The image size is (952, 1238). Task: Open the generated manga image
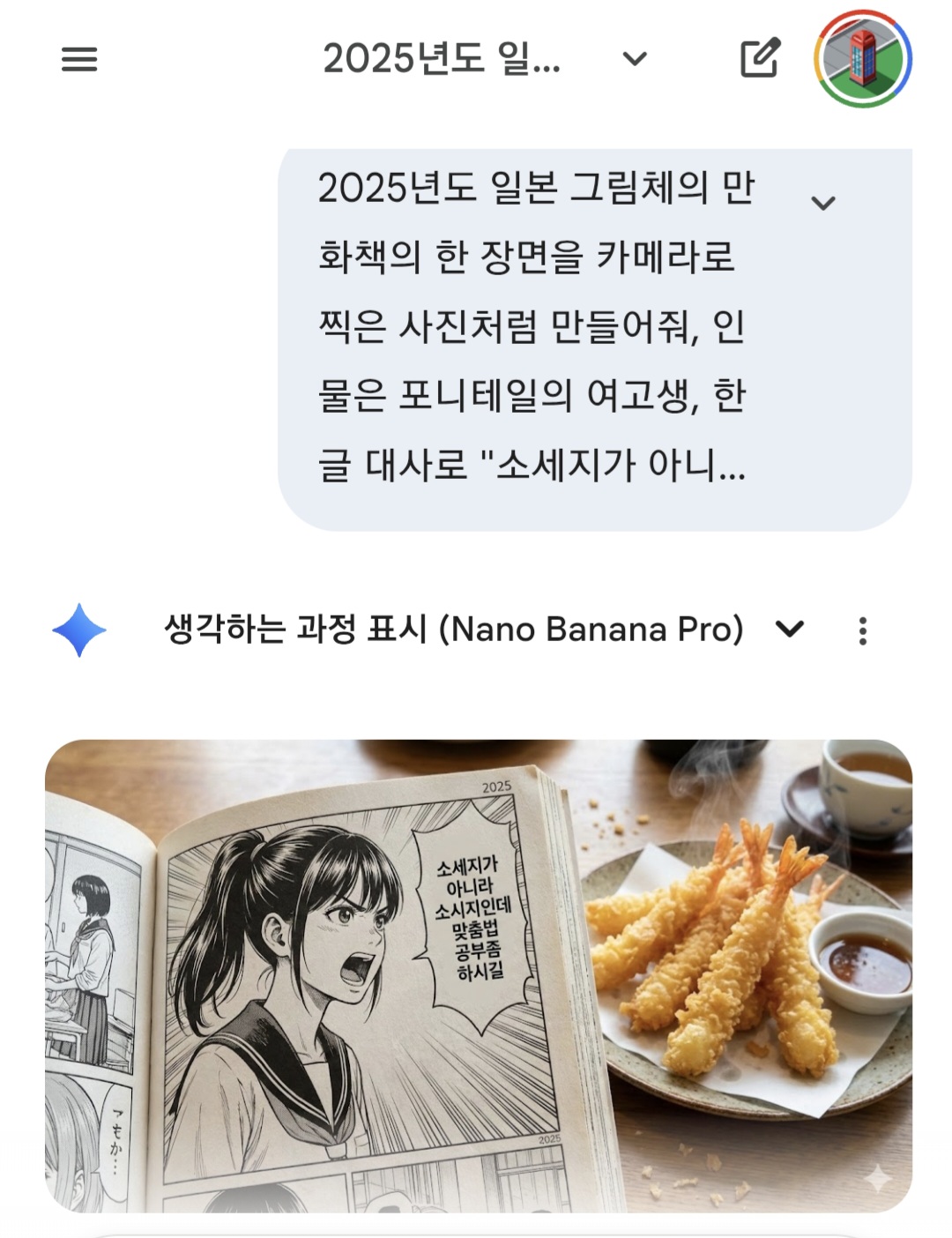click(478, 974)
